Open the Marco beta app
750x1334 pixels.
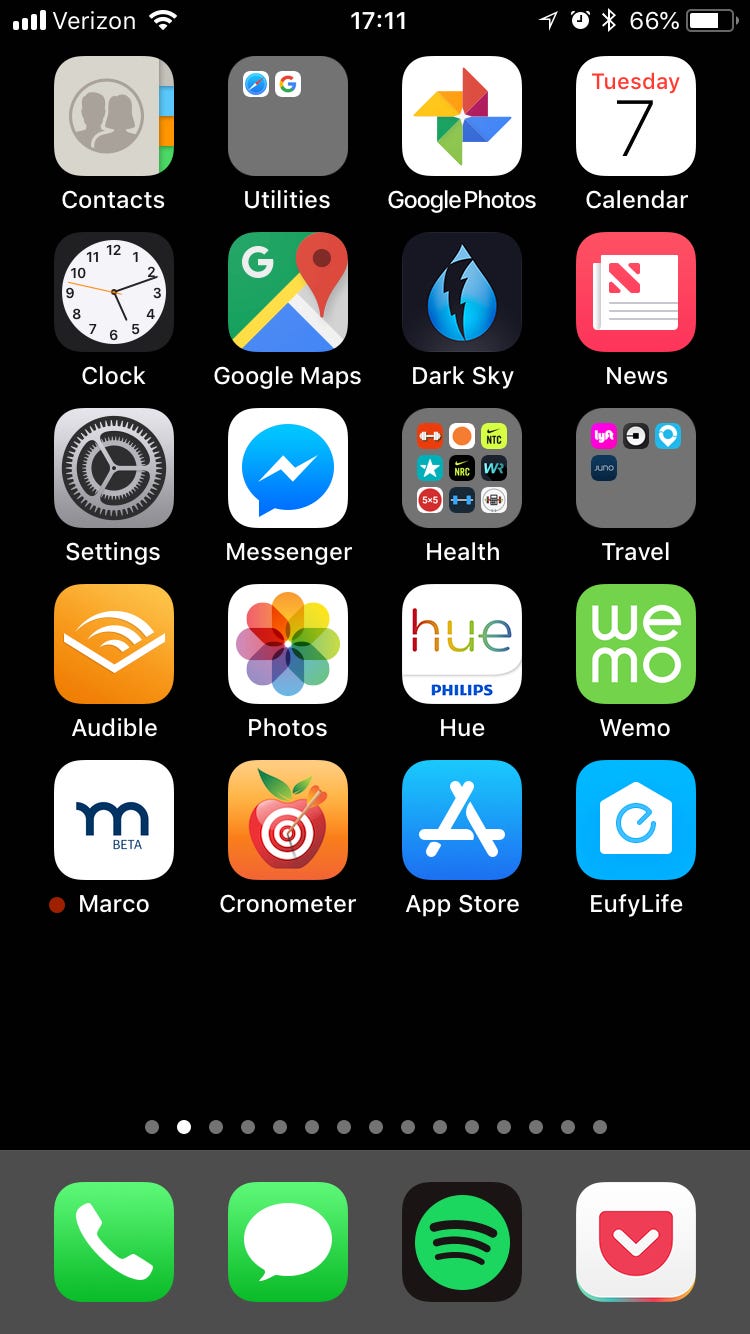(113, 820)
